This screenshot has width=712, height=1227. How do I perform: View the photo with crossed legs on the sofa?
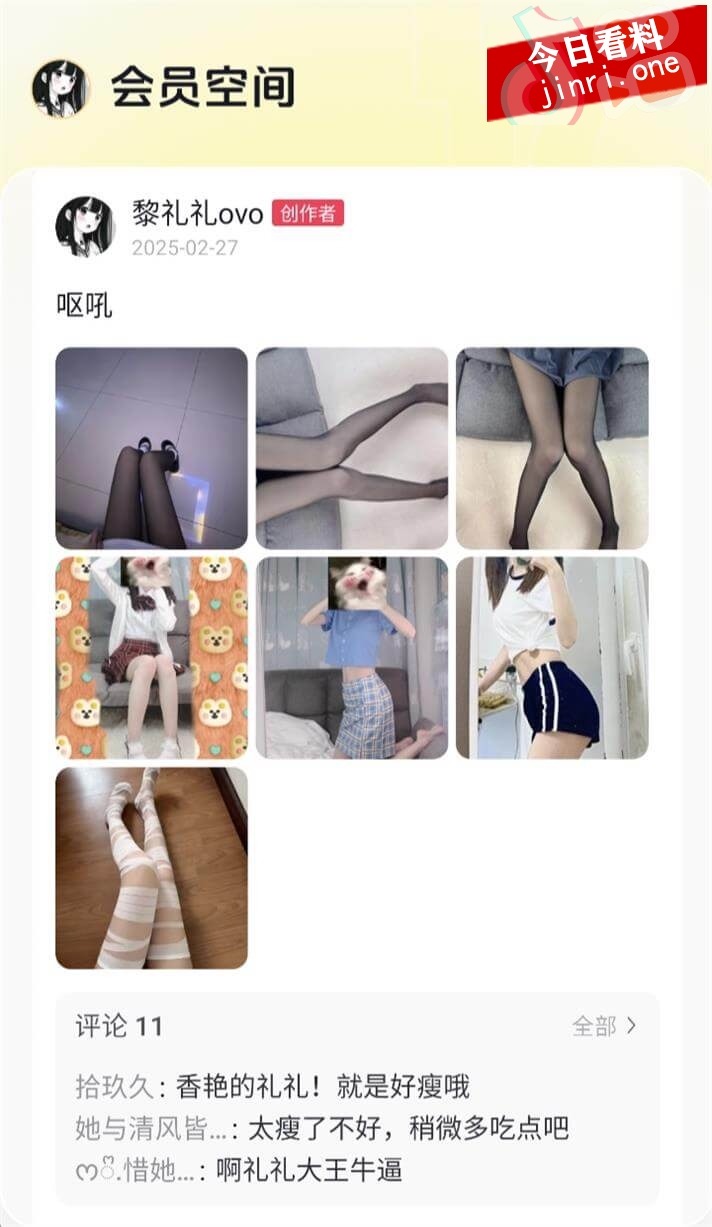pyautogui.click(x=352, y=448)
